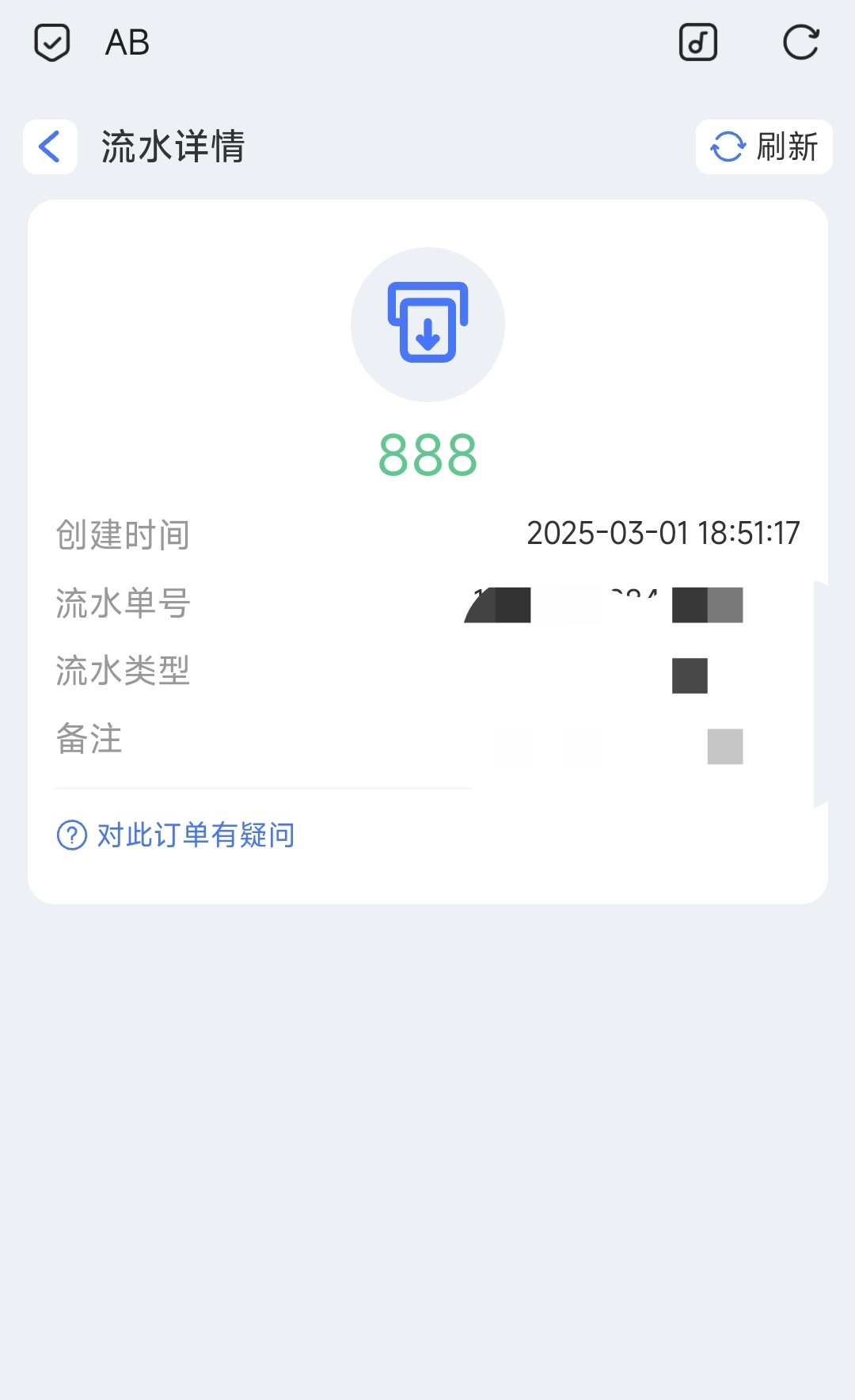Open the music note icon in top bar

click(x=699, y=42)
